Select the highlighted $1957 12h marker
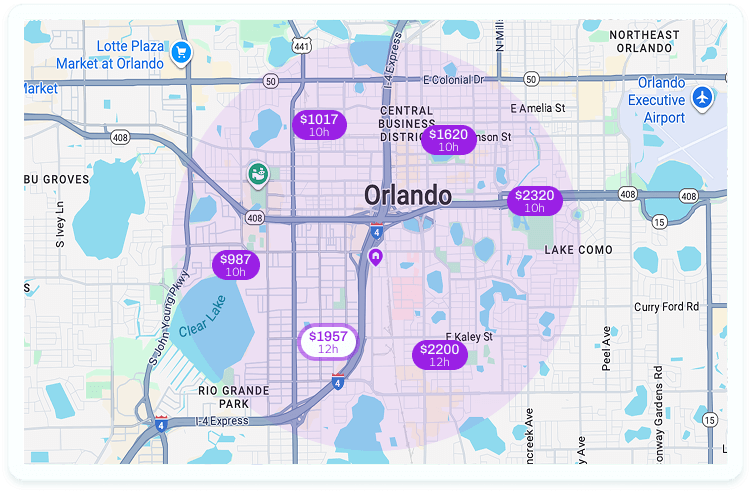Viewport: 751px width, 492px height. pyautogui.click(x=328, y=342)
